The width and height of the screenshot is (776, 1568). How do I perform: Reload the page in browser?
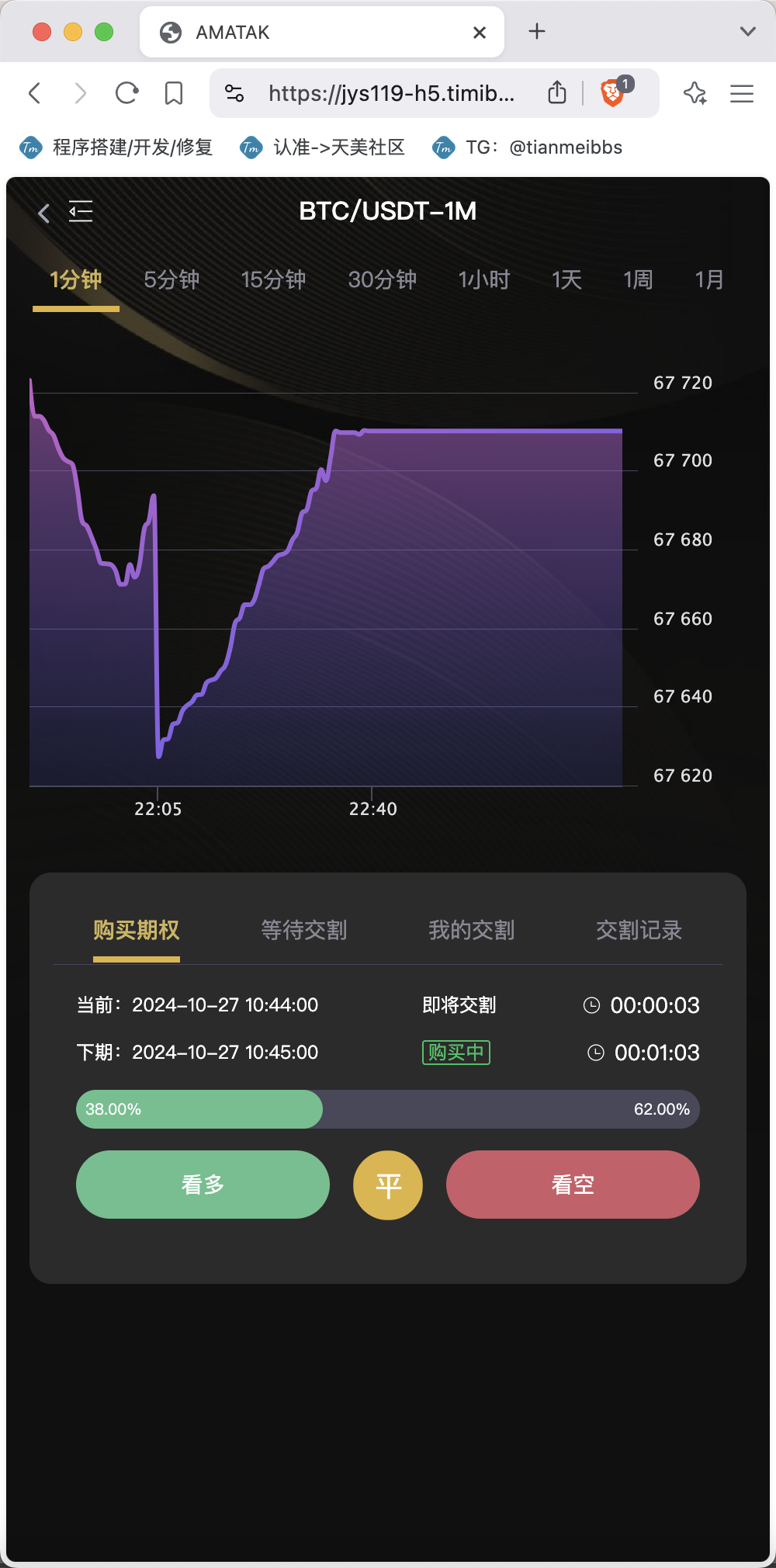tap(126, 94)
